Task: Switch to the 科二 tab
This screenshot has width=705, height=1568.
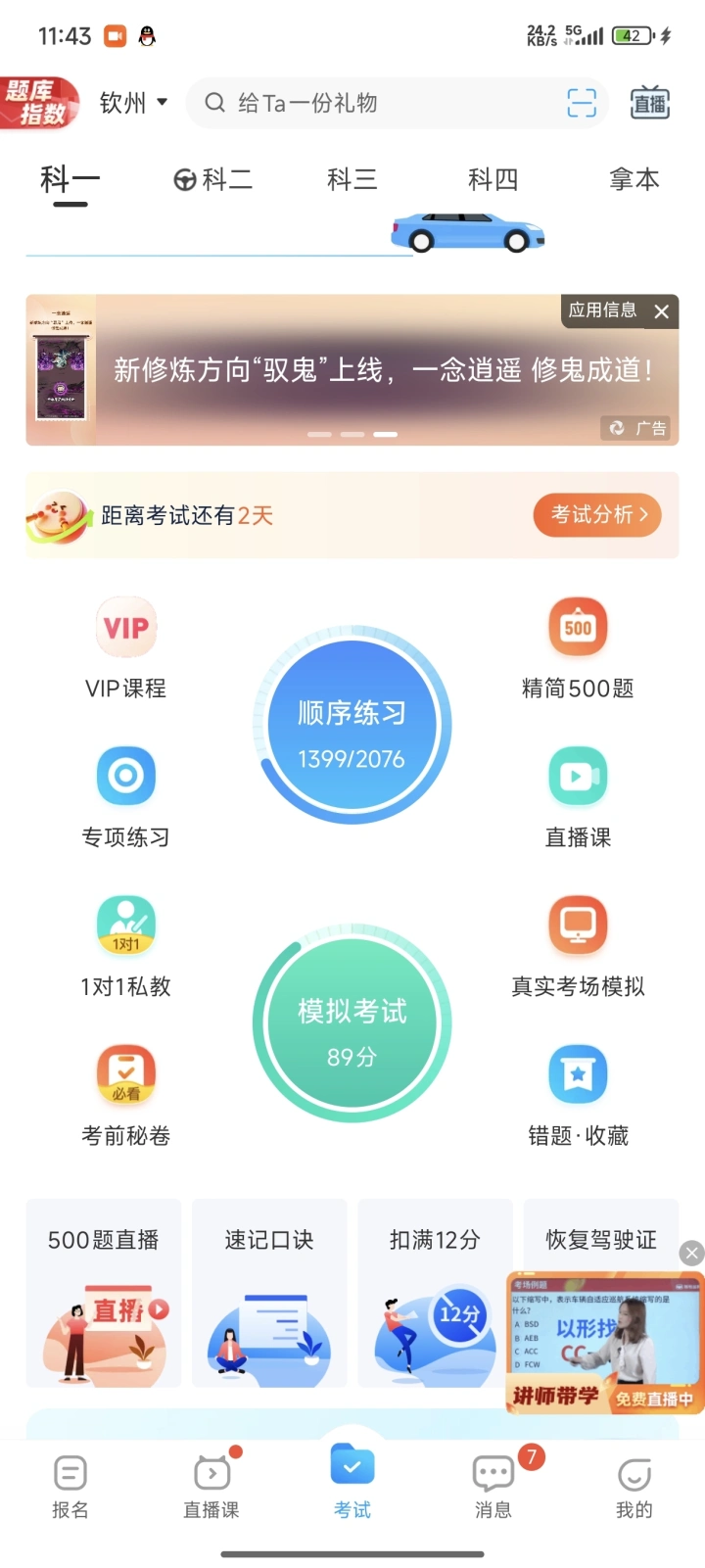Action: point(213,180)
